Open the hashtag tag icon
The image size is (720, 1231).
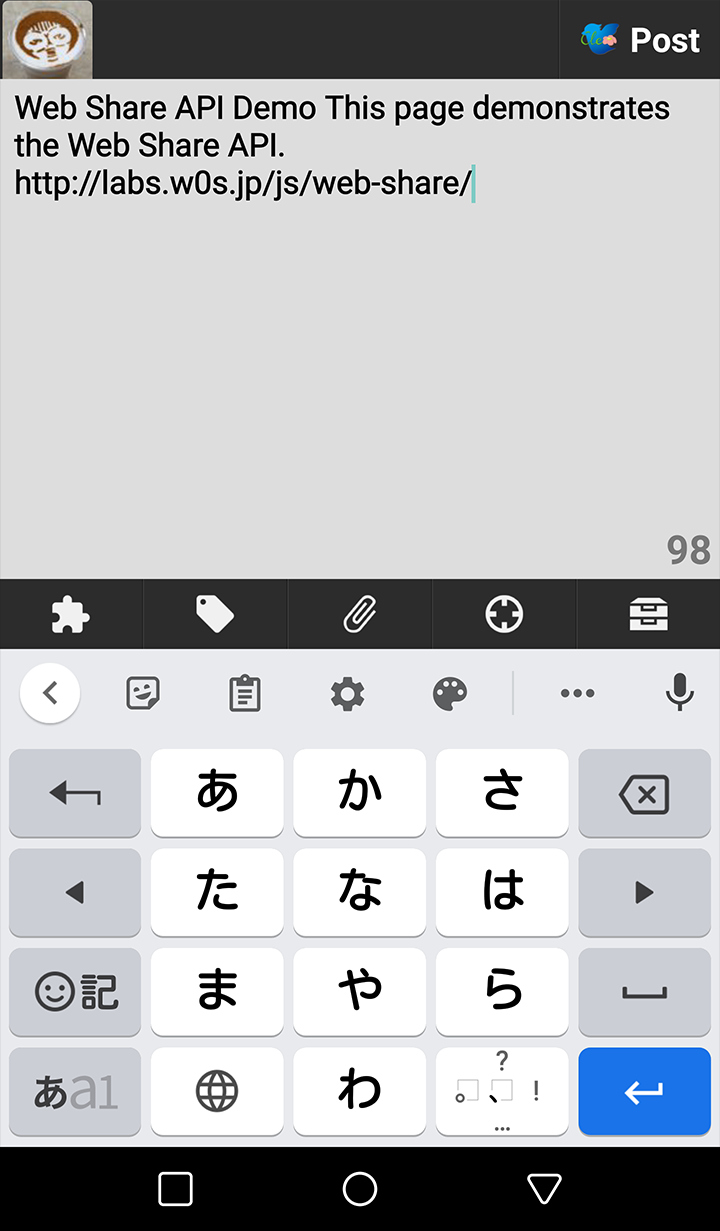[x=215, y=614]
